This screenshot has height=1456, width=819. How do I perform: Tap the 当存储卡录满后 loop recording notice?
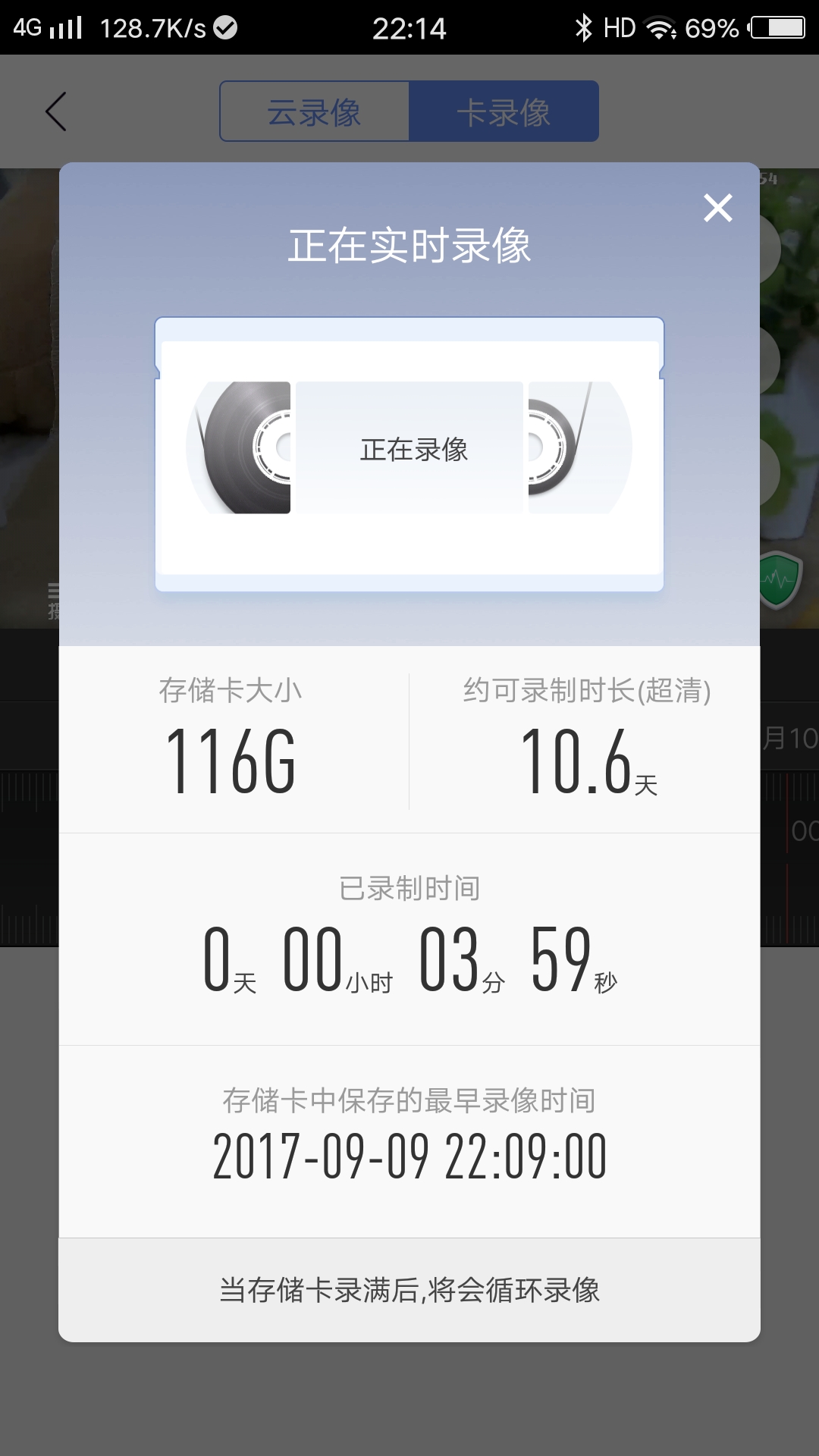(x=409, y=1288)
